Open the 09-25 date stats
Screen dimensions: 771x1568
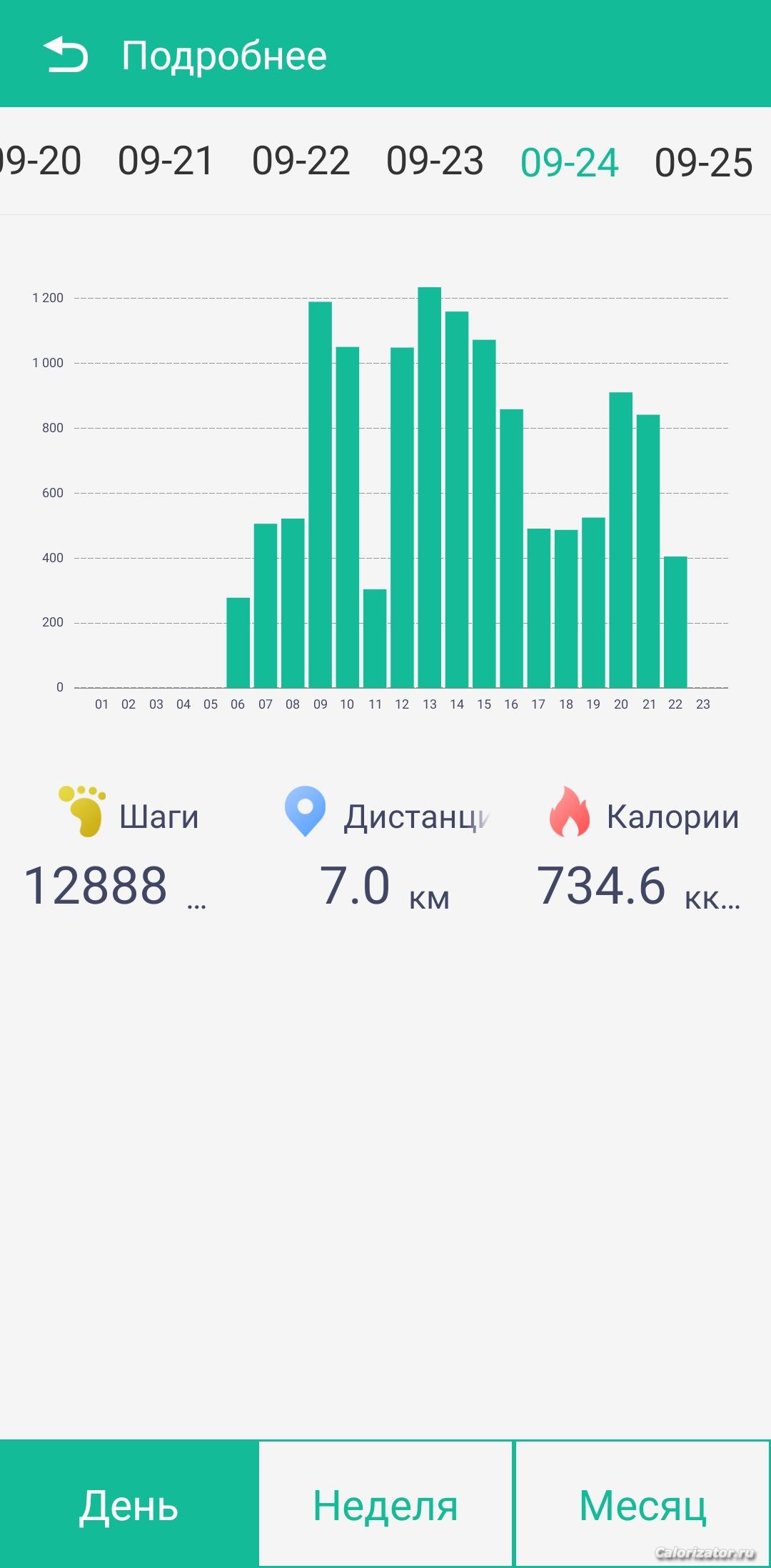(x=703, y=162)
